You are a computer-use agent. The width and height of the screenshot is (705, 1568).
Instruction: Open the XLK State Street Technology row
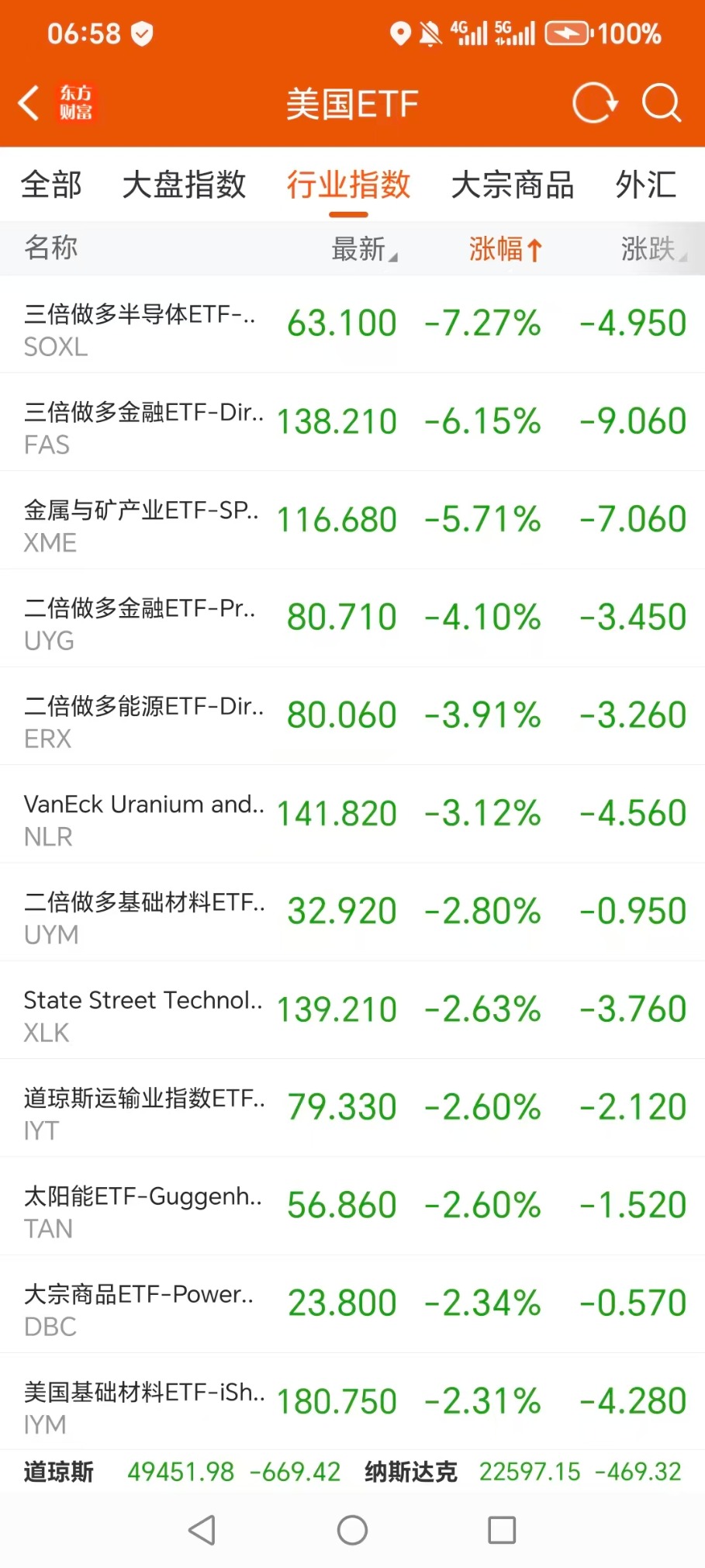(352, 1010)
